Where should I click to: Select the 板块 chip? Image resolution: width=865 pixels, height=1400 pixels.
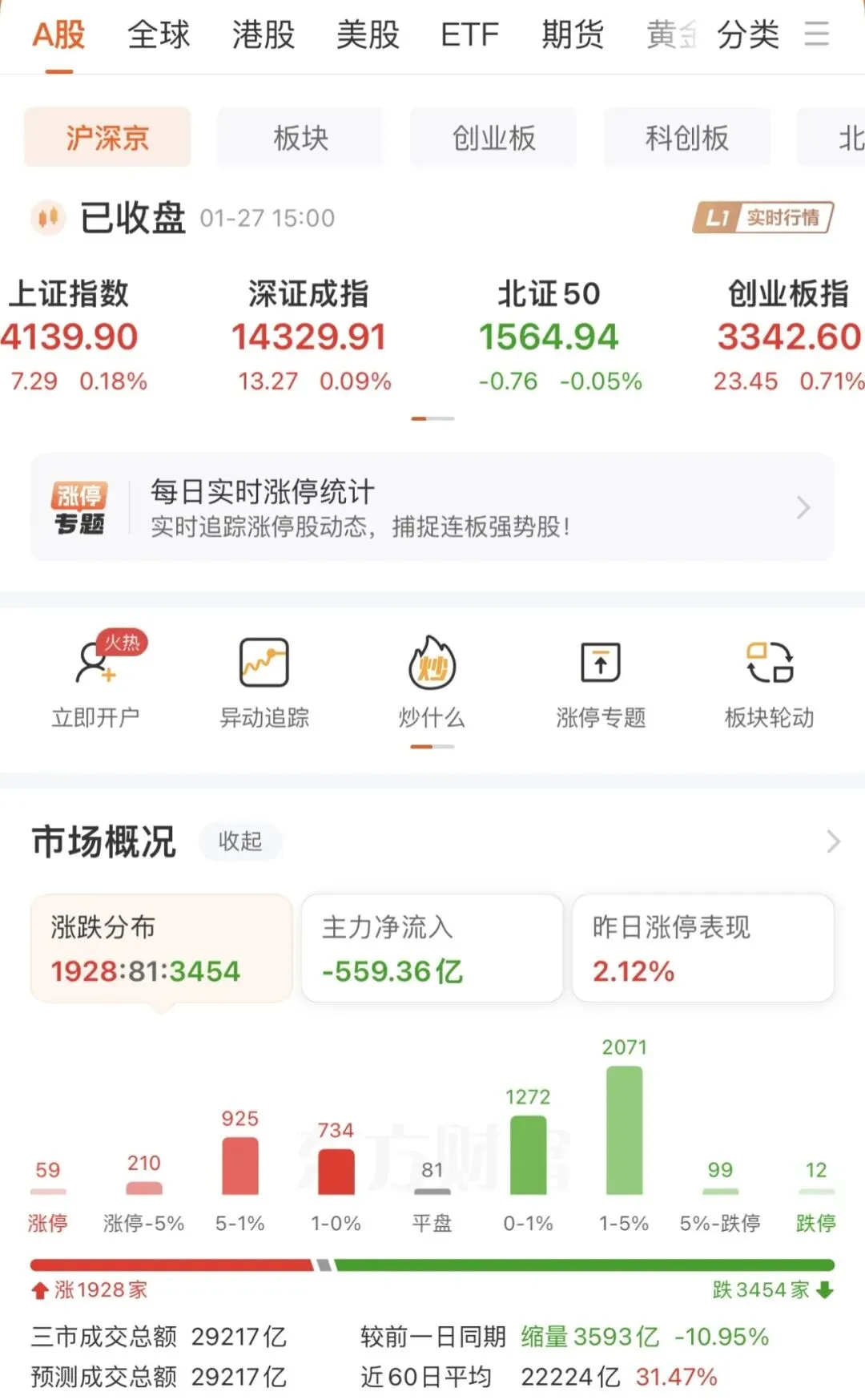tap(300, 138)
